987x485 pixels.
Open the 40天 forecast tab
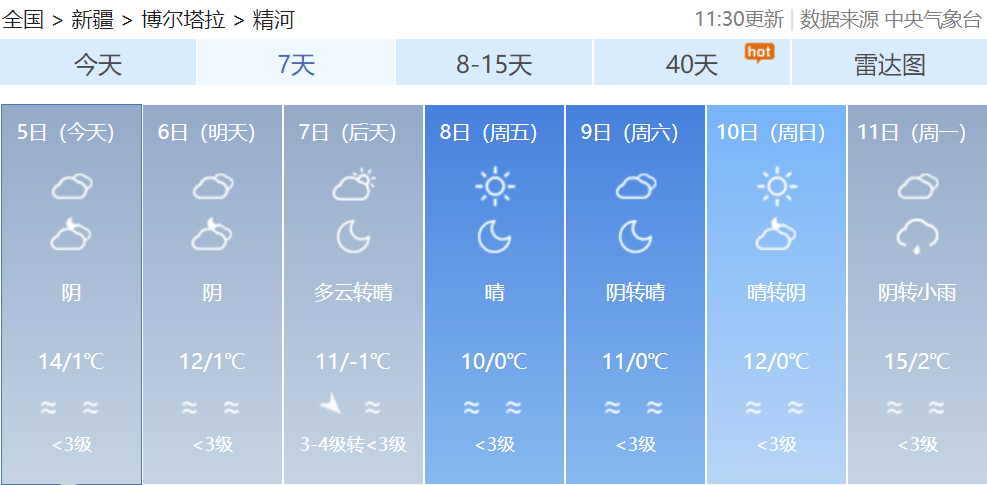tap(692, 65)
